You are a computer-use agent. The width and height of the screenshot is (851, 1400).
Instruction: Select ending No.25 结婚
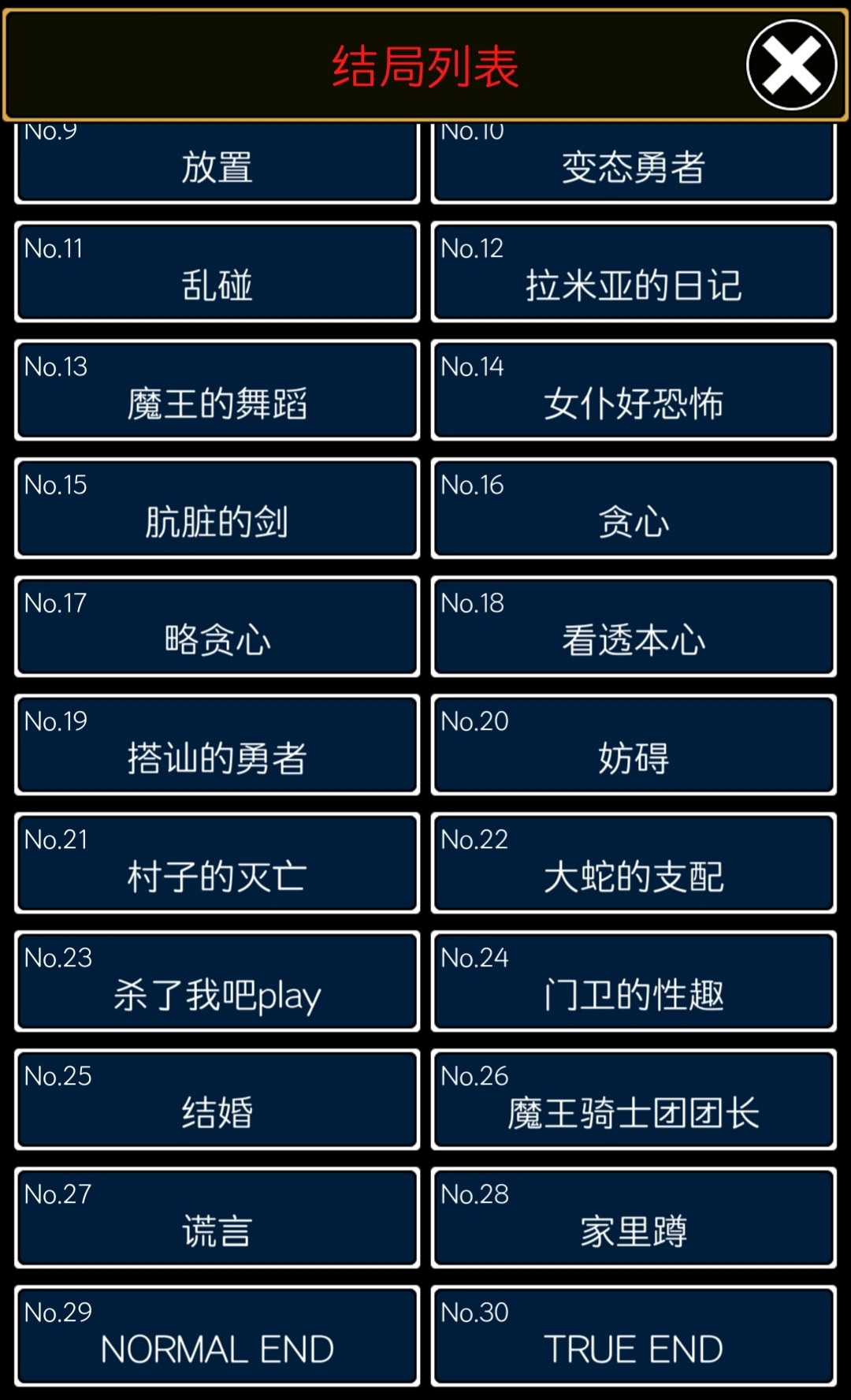(217, 1100)
